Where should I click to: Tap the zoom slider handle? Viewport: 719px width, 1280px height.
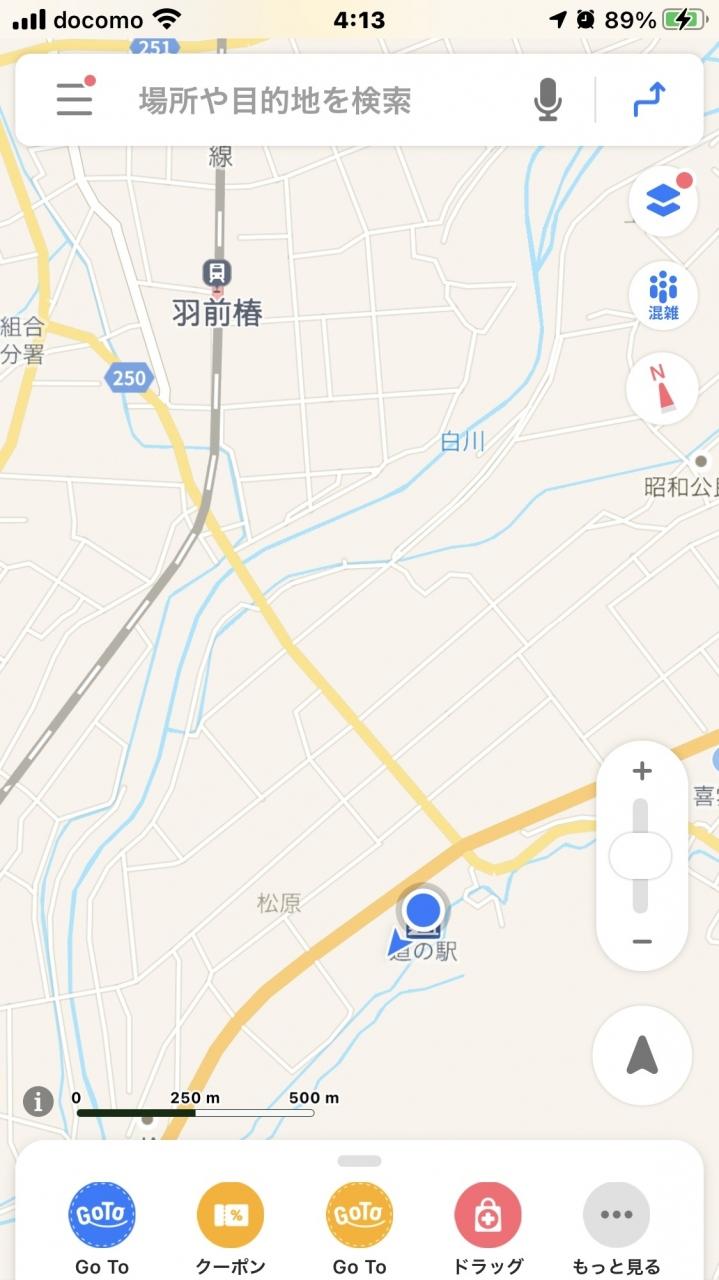click(640, 856)
